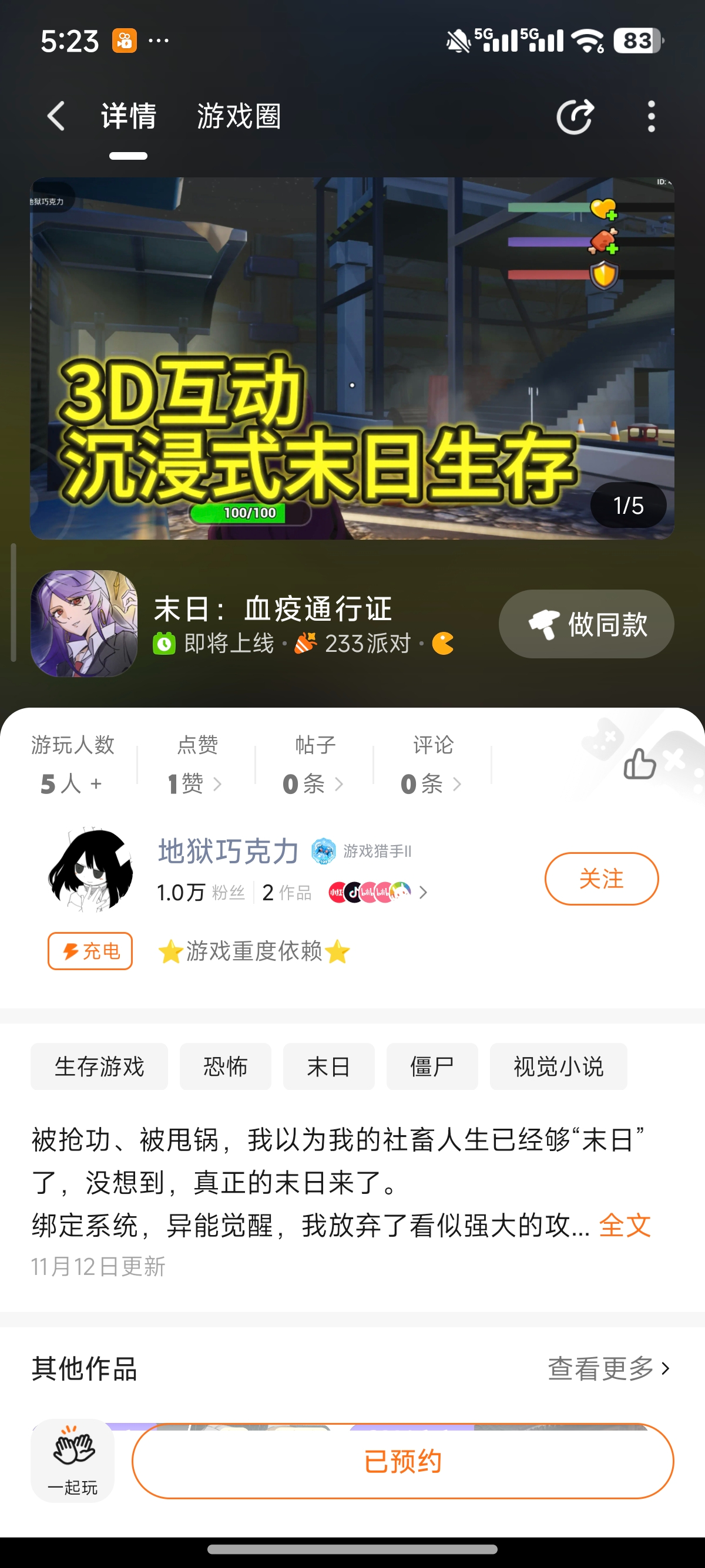Open the 评论 comments count
The width and height of the screenshot is (705, 1568).
[432, 782]
